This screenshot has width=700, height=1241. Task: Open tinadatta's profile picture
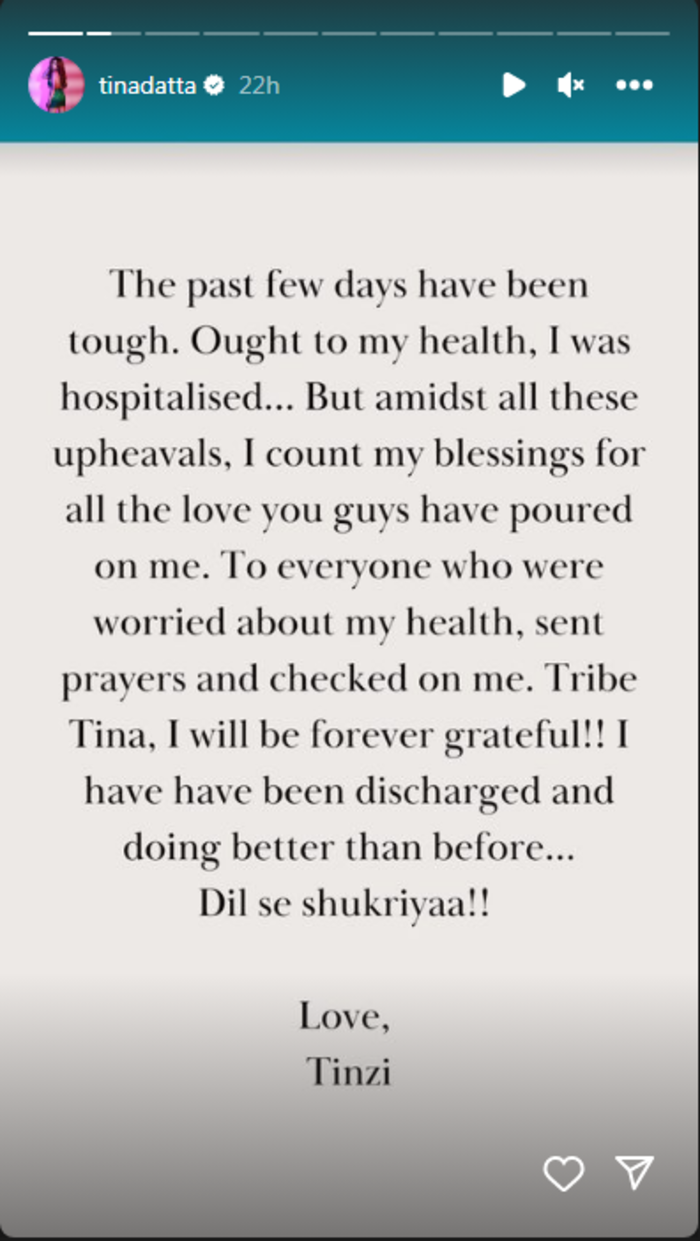56,85
